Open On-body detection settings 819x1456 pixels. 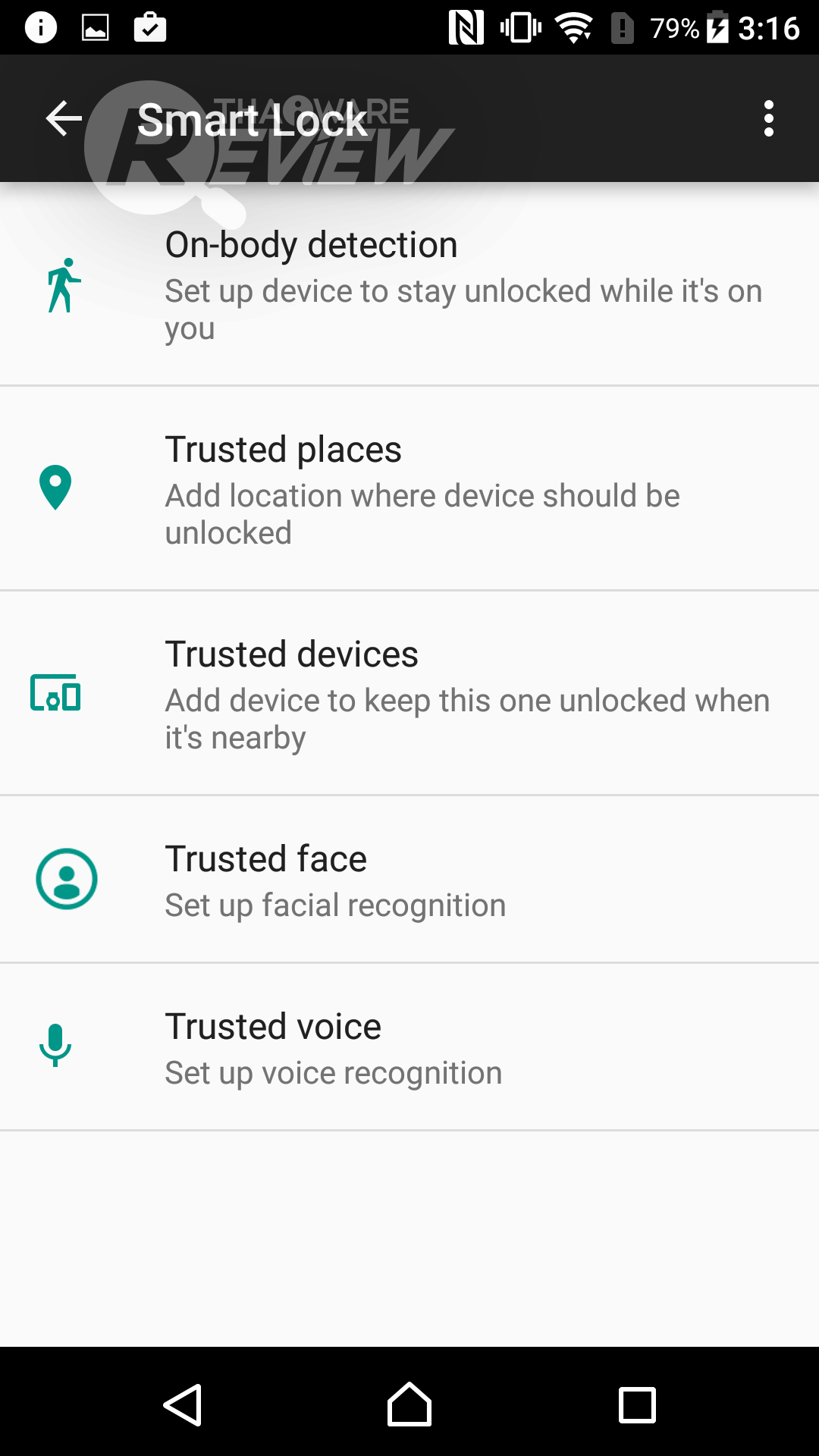click(409, 285)
